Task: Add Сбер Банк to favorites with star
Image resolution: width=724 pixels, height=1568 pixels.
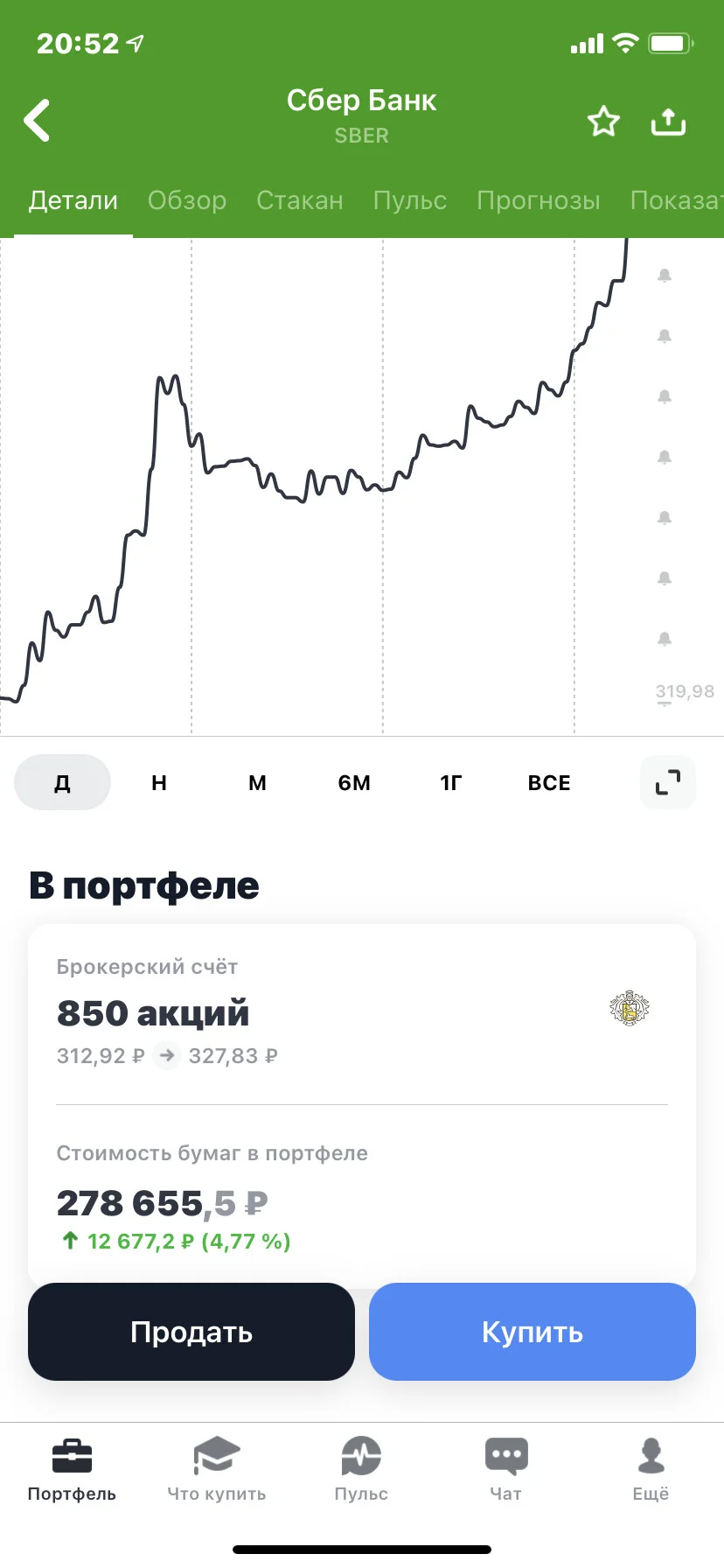Action: (x=603, y=122)
